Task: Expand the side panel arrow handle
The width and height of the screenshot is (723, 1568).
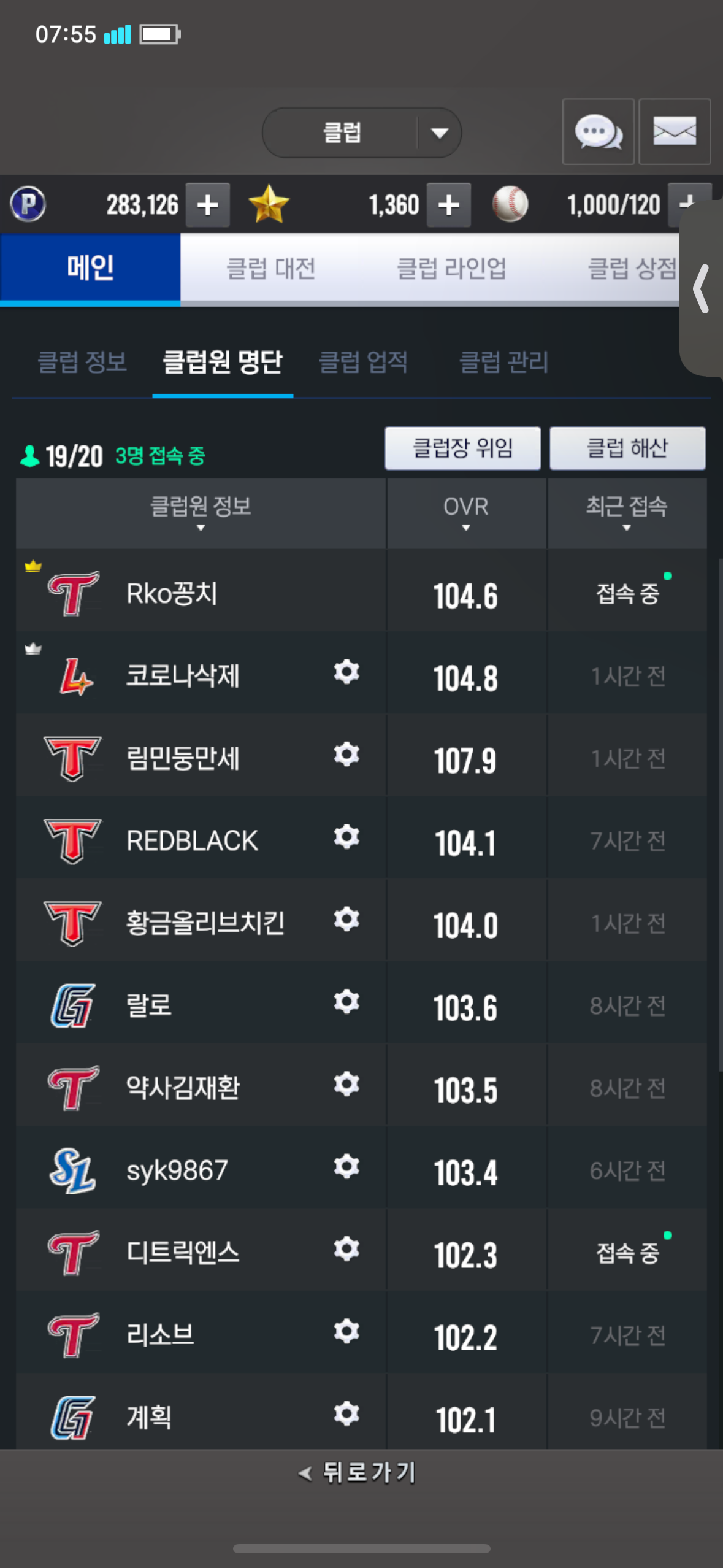Action: [702, 288]
